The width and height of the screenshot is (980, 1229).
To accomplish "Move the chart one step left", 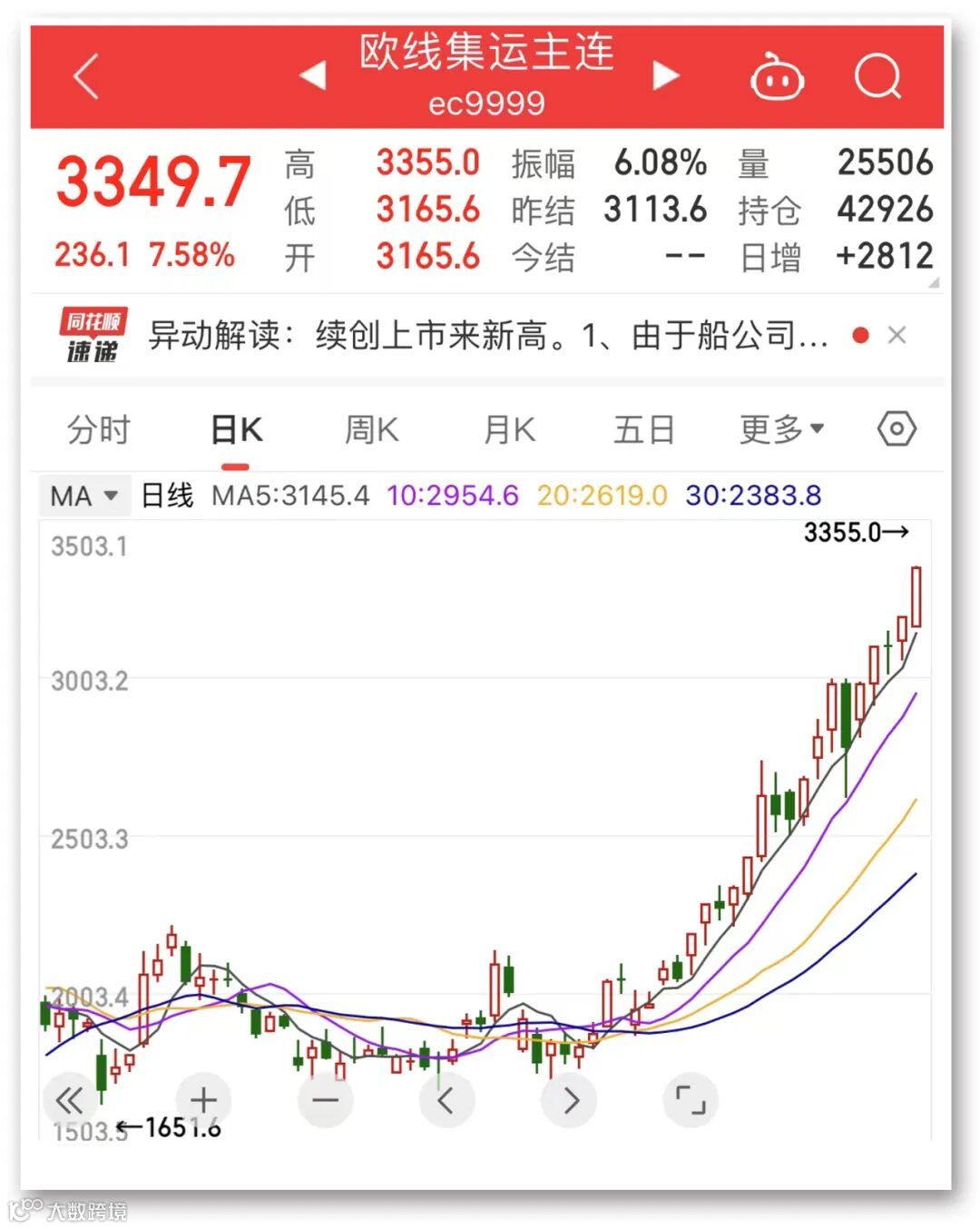I will click(x=446, y=1100).
